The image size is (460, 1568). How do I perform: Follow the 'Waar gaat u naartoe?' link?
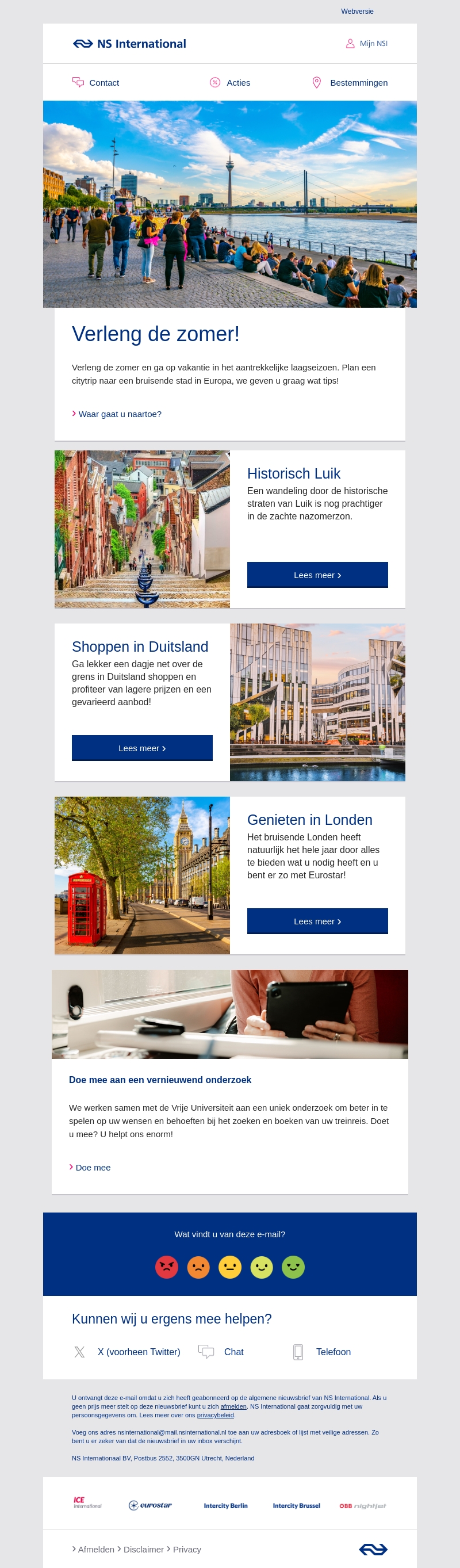click(x=119, y=414)
